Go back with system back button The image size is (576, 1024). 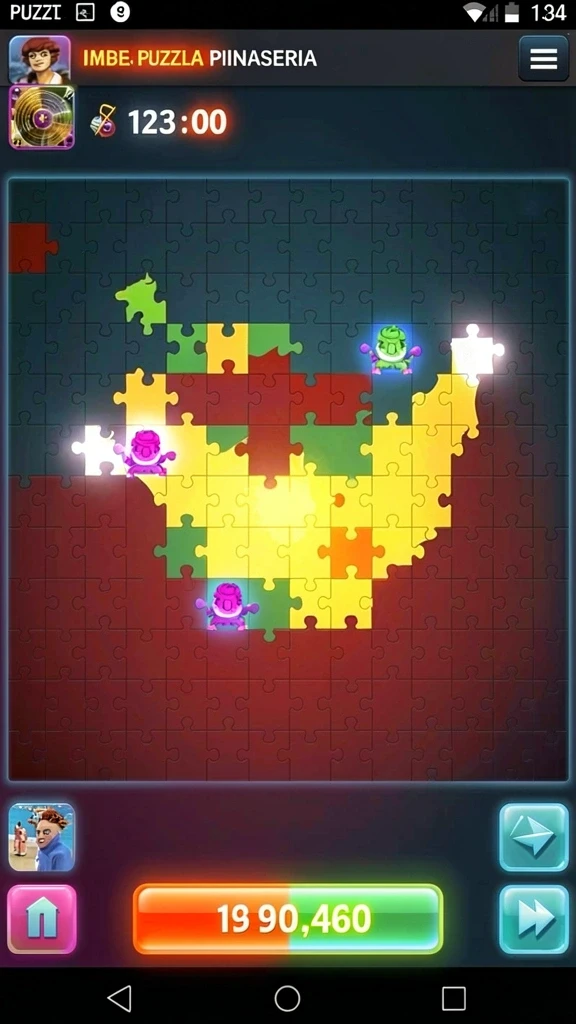pos(120,998)
